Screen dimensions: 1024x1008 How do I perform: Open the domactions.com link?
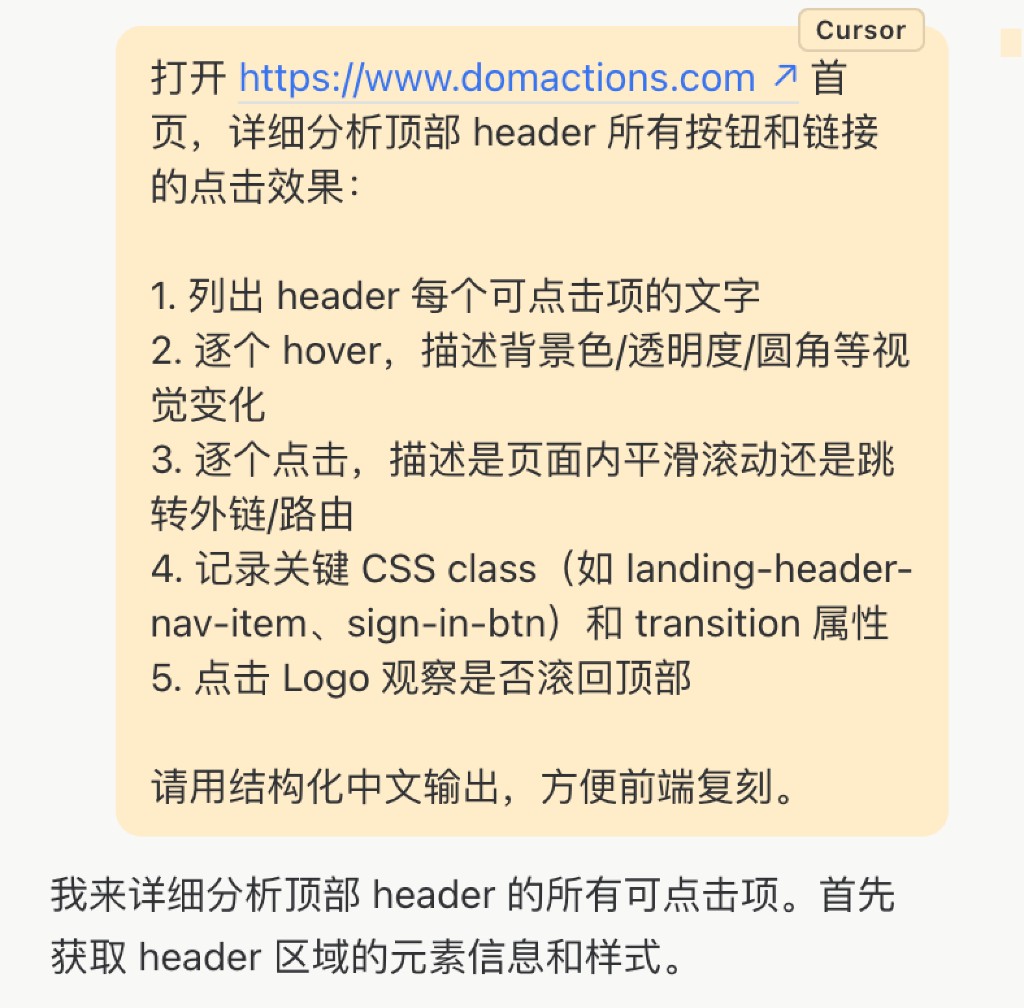point(518,78)
